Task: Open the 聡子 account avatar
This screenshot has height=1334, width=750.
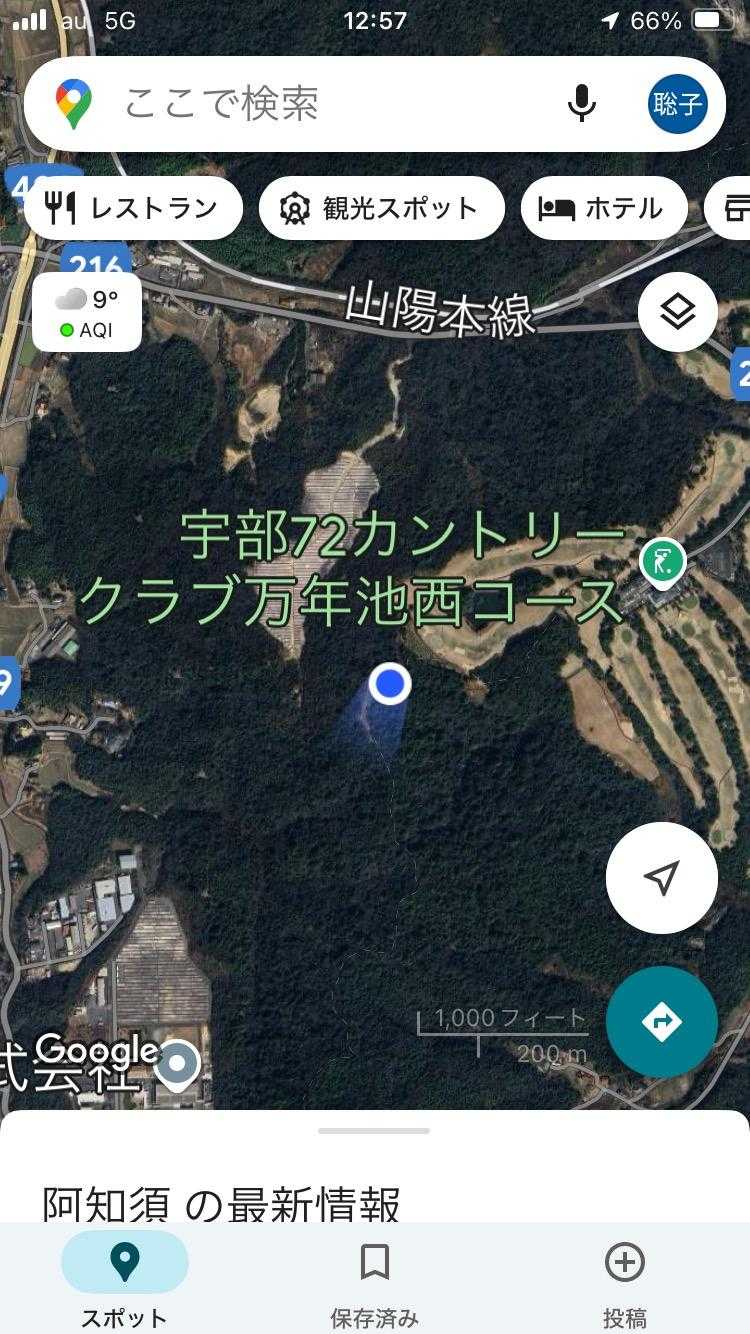Action: pos(677,104)
